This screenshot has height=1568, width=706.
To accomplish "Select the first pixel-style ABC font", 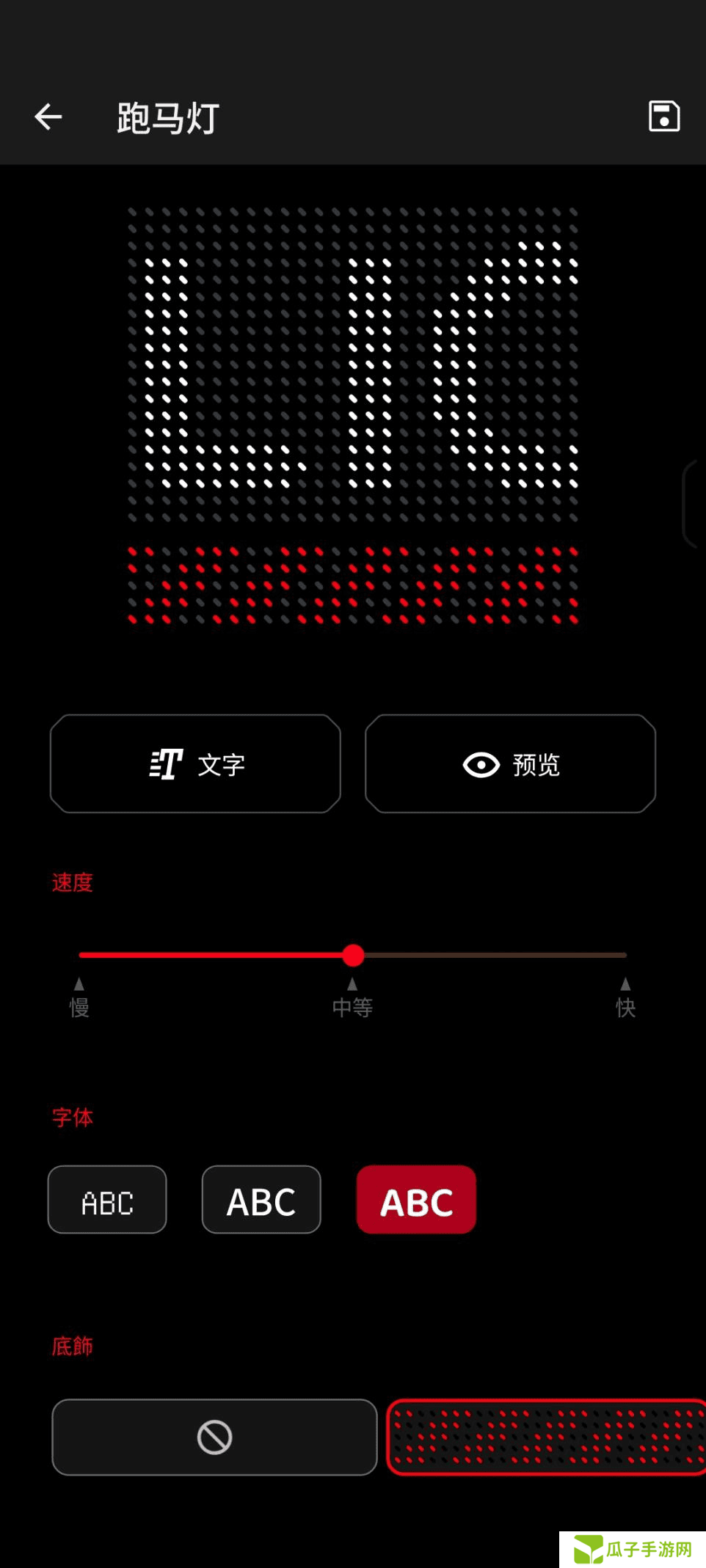I will 107,1200.
